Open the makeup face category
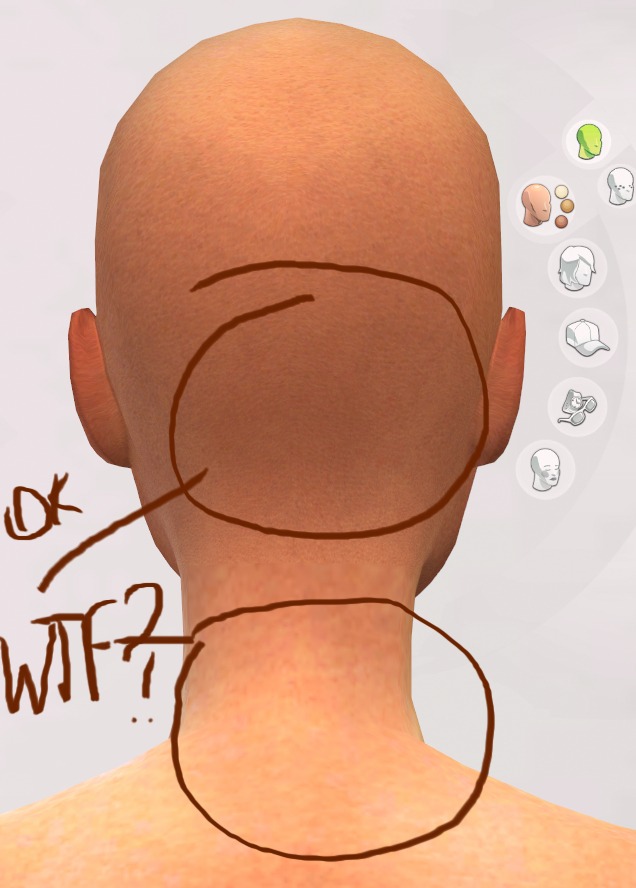636x888 pixels. pyautogui.click(x=545, y=466)
